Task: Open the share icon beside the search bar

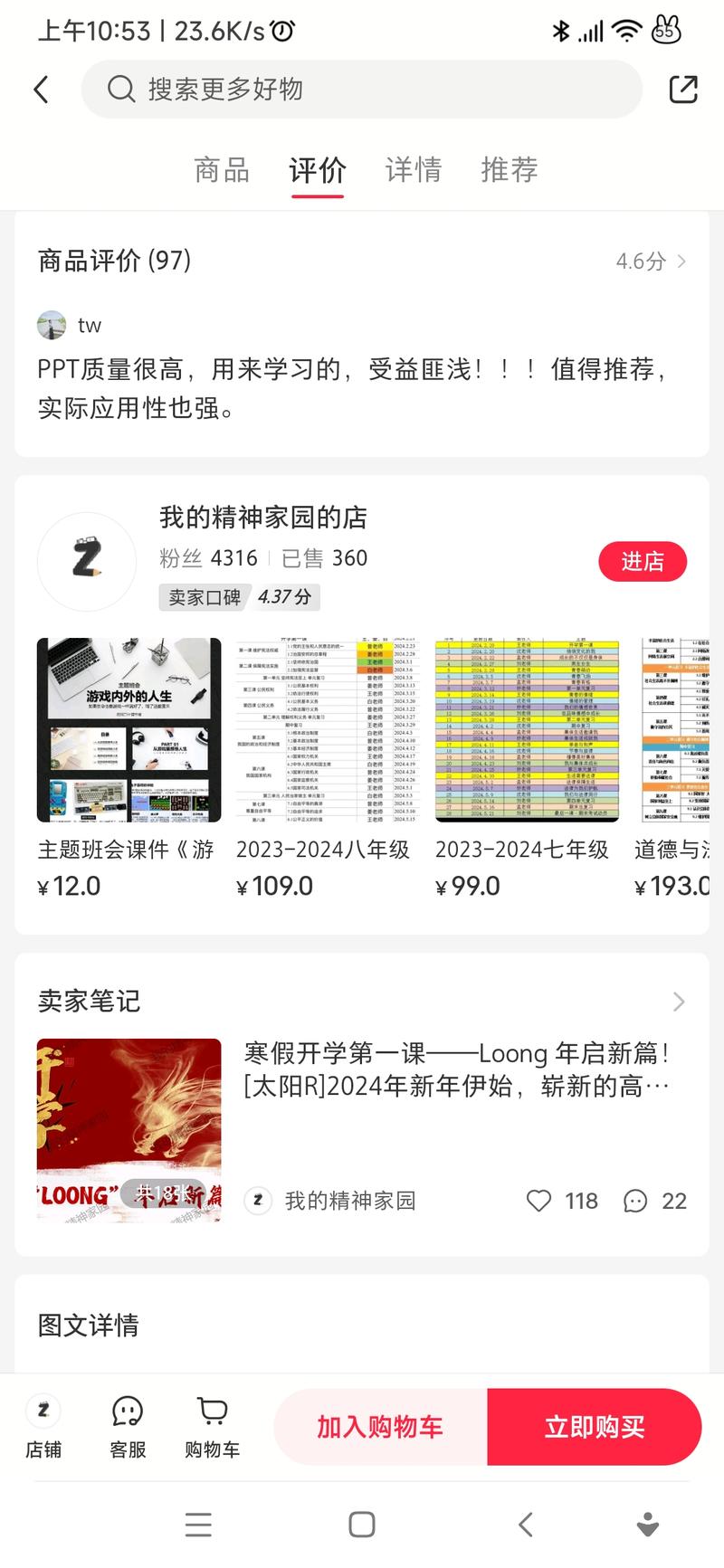Action: [684, 89]
